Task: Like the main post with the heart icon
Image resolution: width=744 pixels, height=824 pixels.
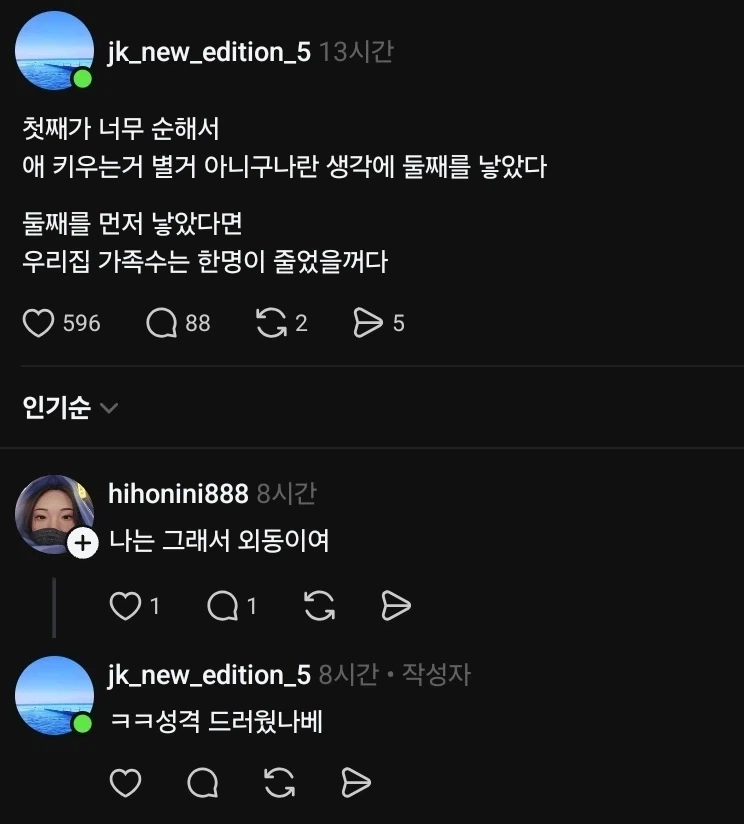Action: click(38, 322)
